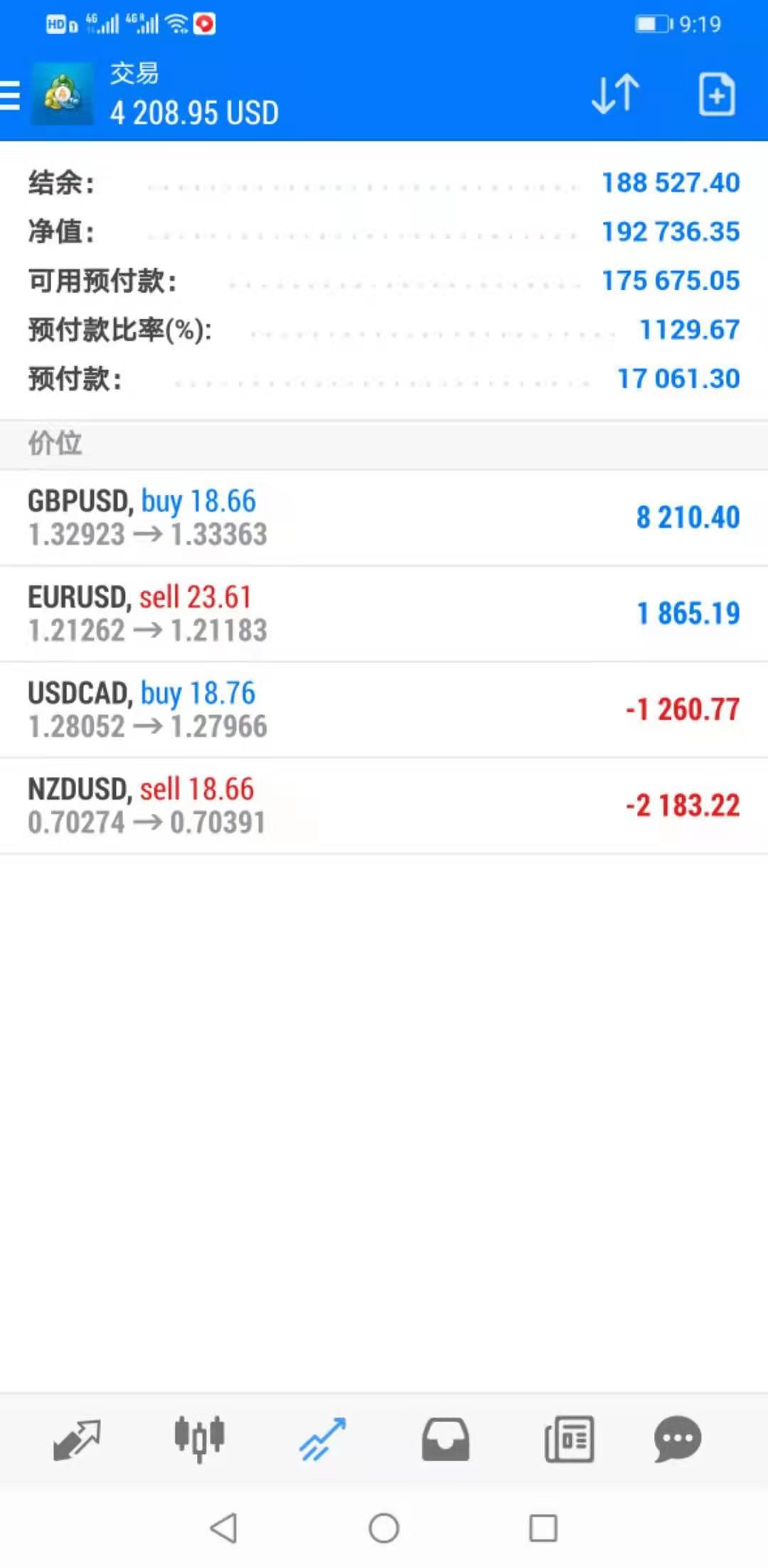Viewport: 768px width, 1568px height.
Task: Open the news tab
Action: tap(569, 1440)
